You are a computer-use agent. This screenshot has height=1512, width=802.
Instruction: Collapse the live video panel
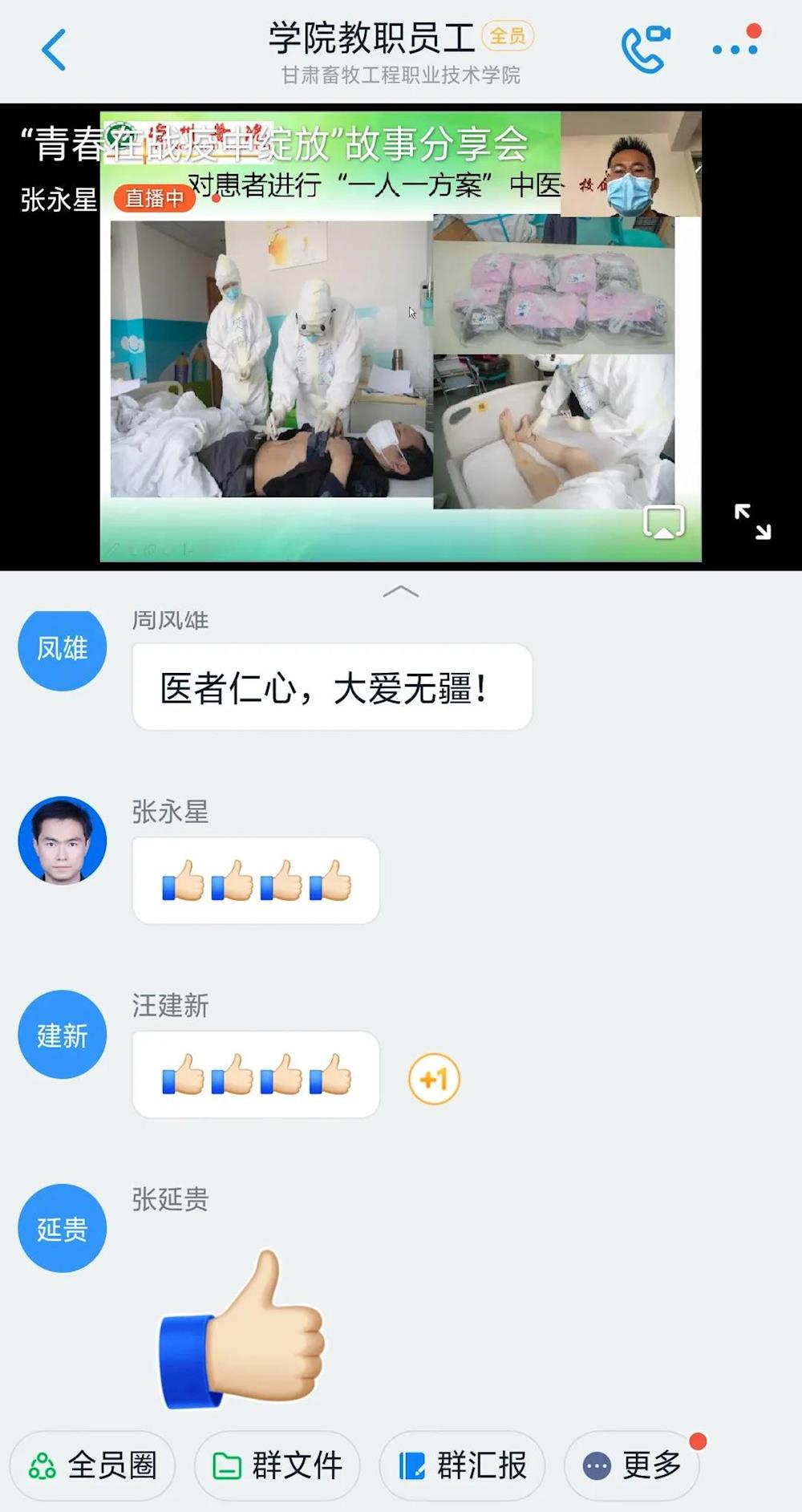401,592
